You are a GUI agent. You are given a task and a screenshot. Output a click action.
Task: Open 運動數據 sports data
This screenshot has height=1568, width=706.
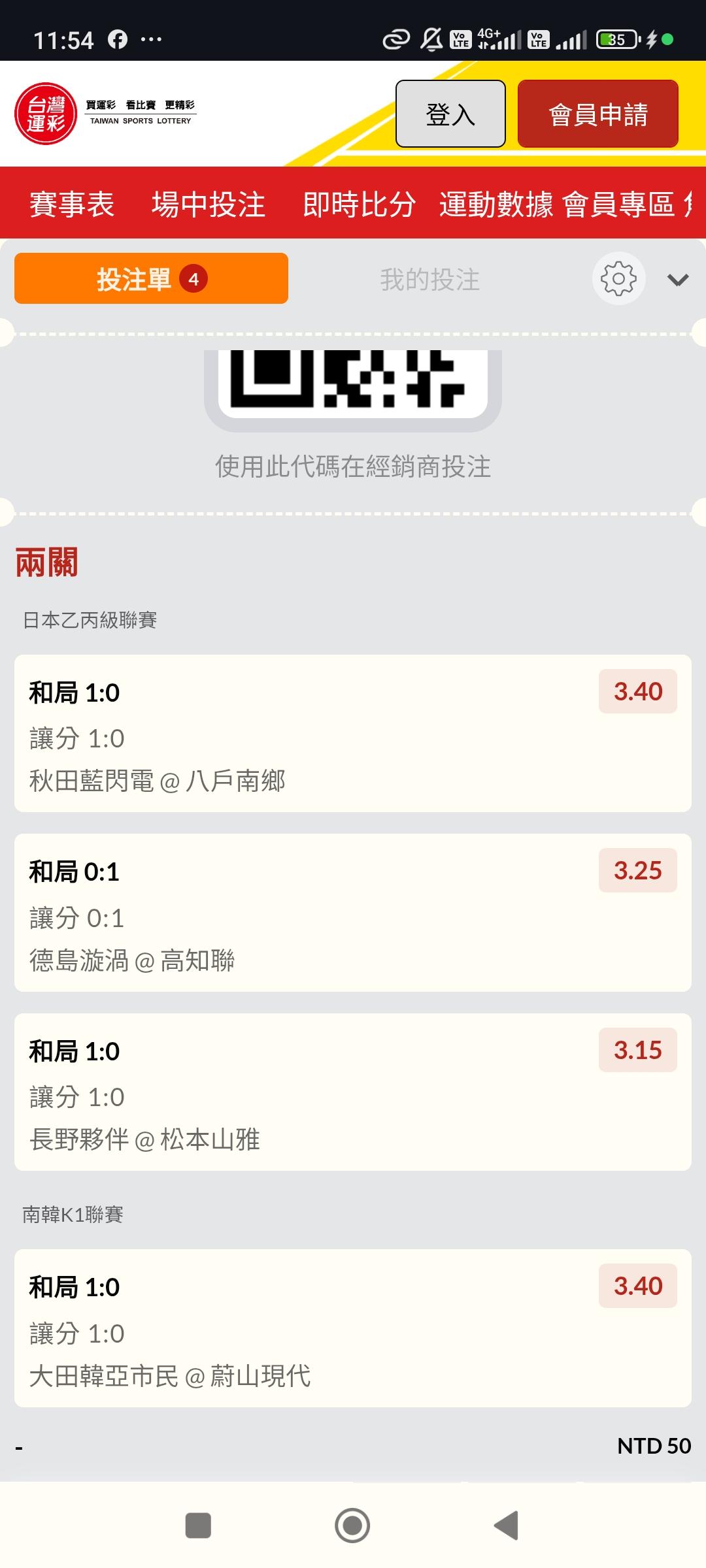[496, 204]
